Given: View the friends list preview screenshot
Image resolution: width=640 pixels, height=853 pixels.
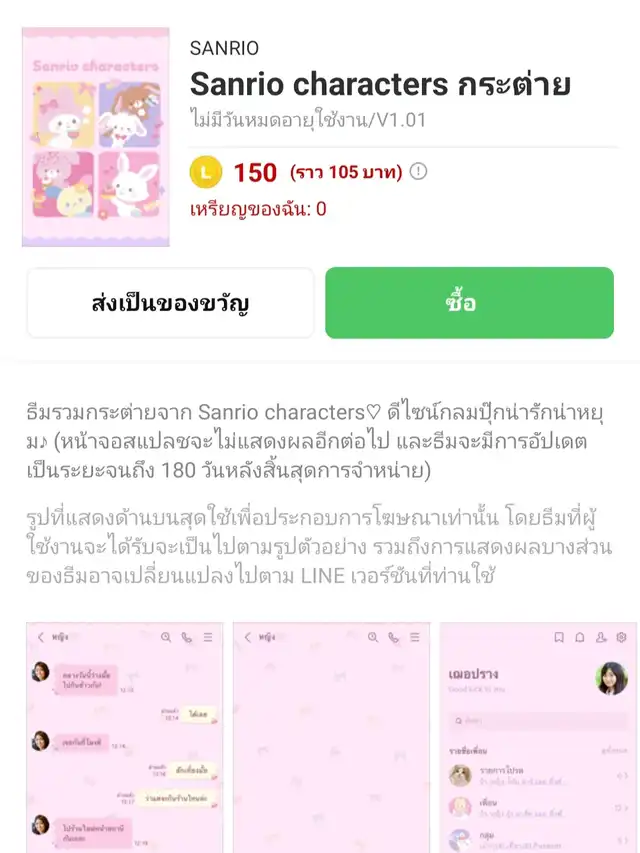Looking at the screenshot, I should [538, 738].
